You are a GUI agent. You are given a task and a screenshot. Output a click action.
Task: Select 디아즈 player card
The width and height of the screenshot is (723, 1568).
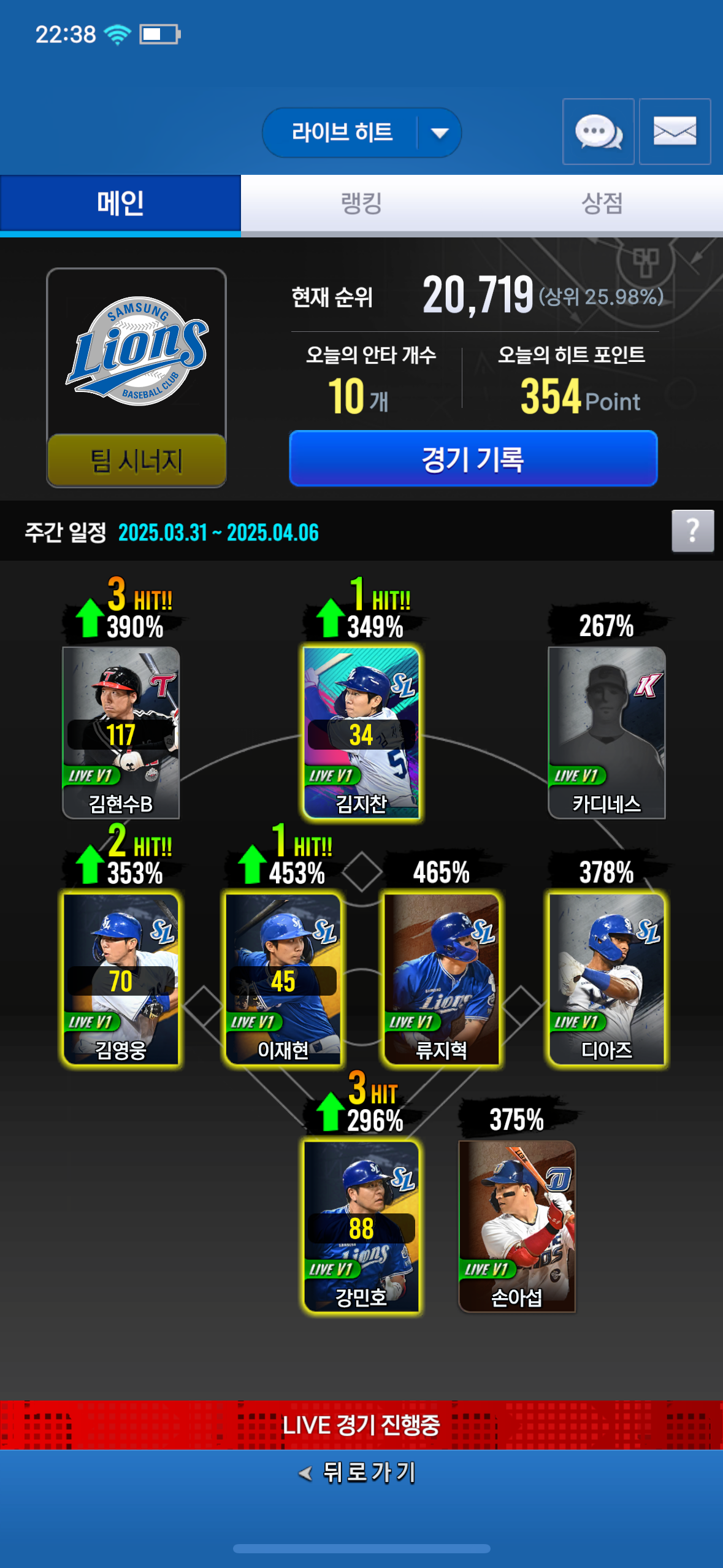tap(606, 979)
